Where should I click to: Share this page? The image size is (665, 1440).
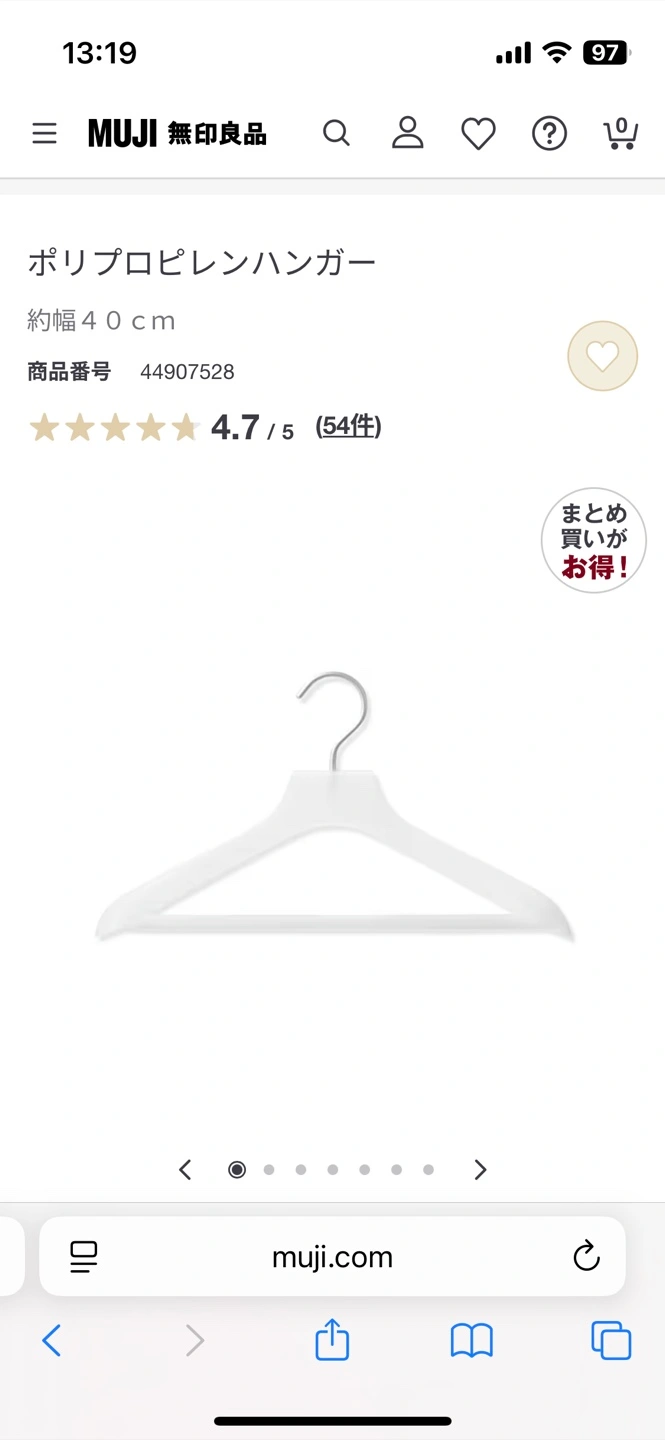(x=332, y=1340)
